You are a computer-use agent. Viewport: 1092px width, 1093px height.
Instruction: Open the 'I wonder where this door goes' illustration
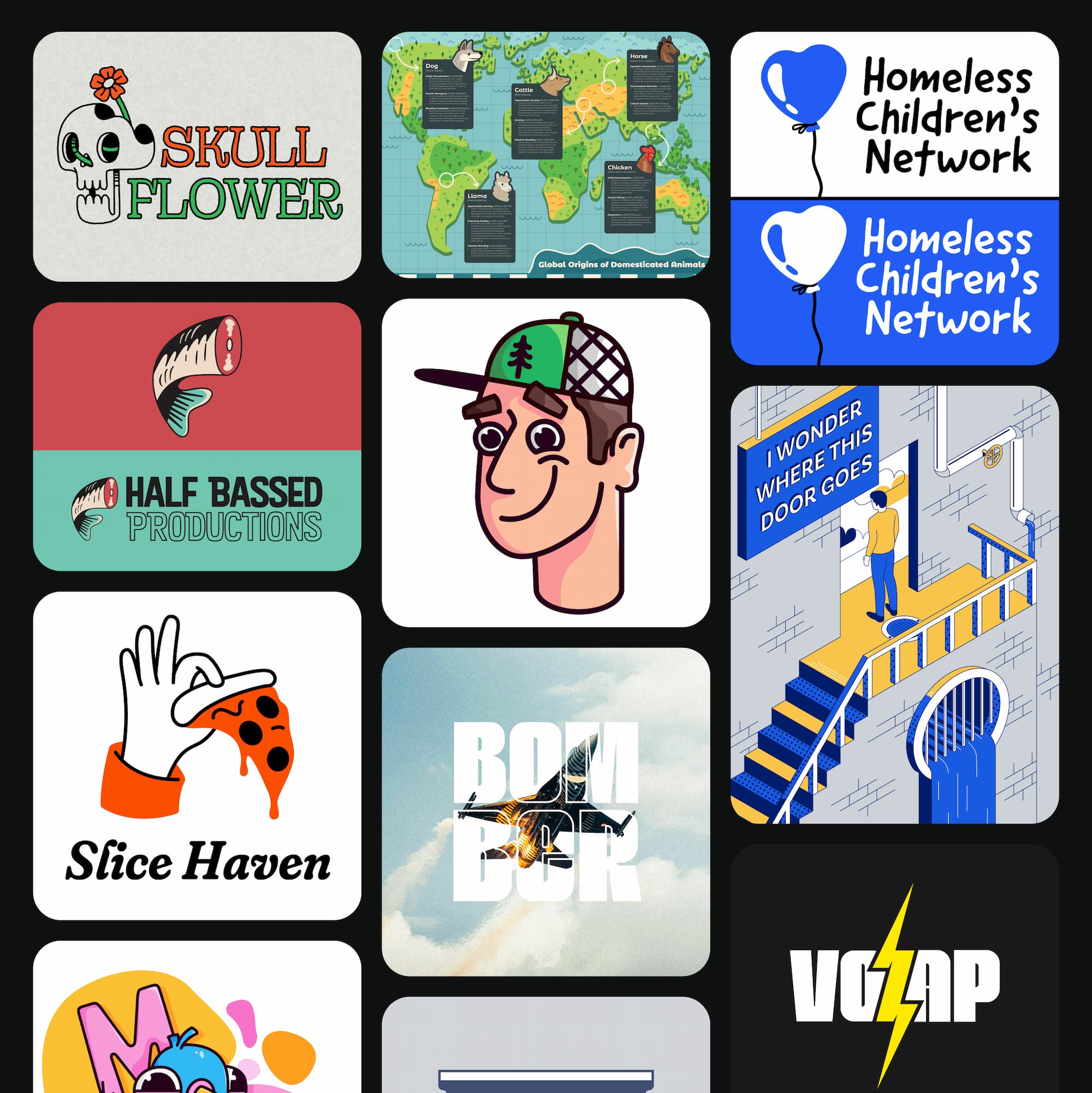pos(894,604)
